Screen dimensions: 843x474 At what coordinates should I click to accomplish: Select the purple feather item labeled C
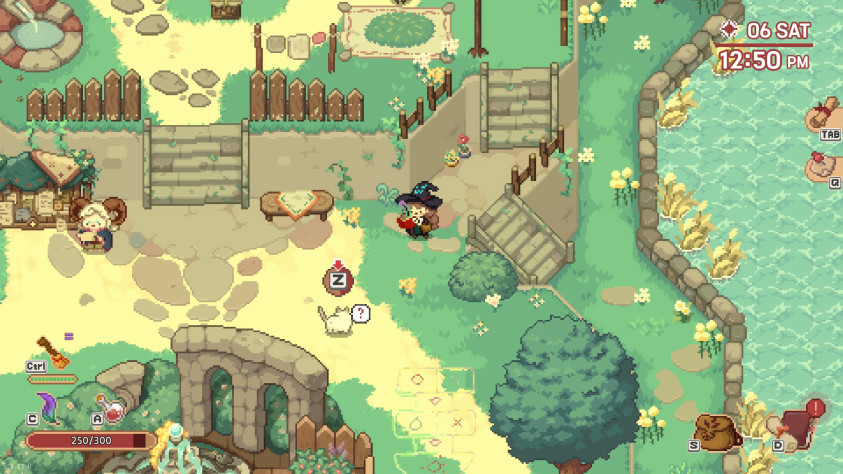pyautogui.click(x=47, y=408)
